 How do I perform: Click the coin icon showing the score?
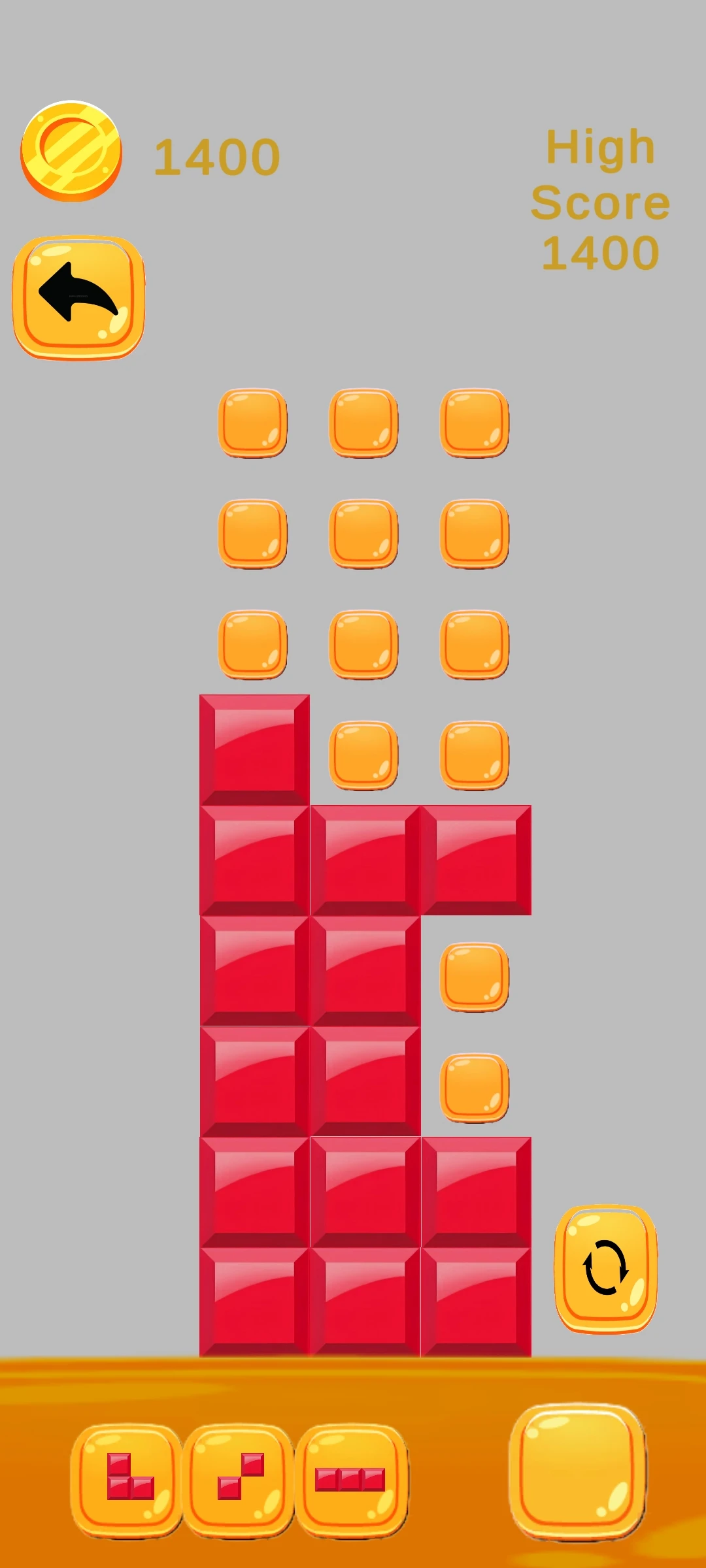coord(74,152)
